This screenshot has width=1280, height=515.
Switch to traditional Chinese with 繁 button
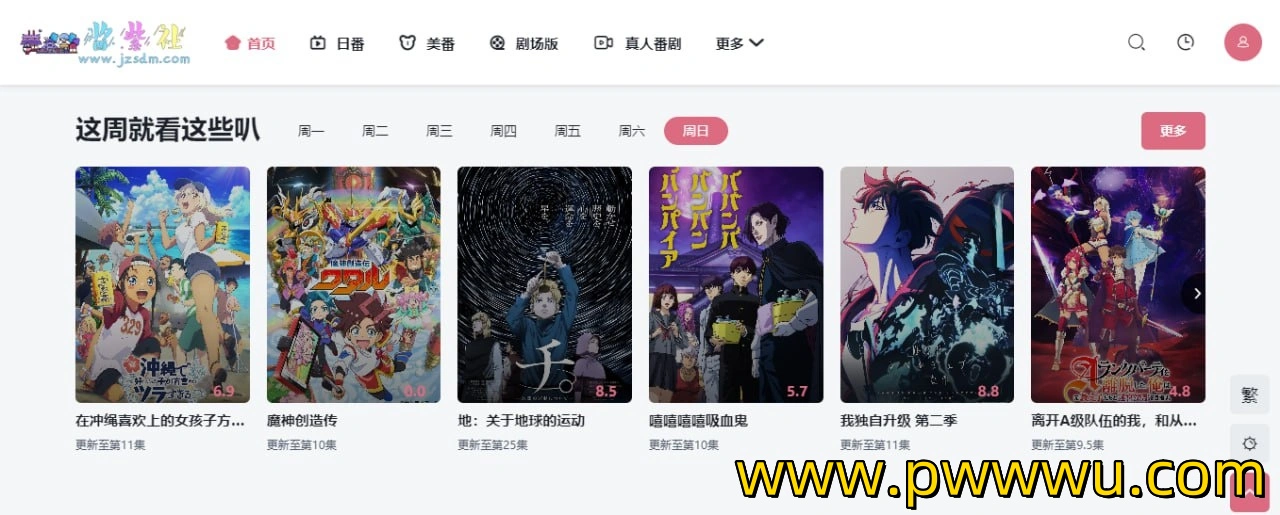[1249, 395]
